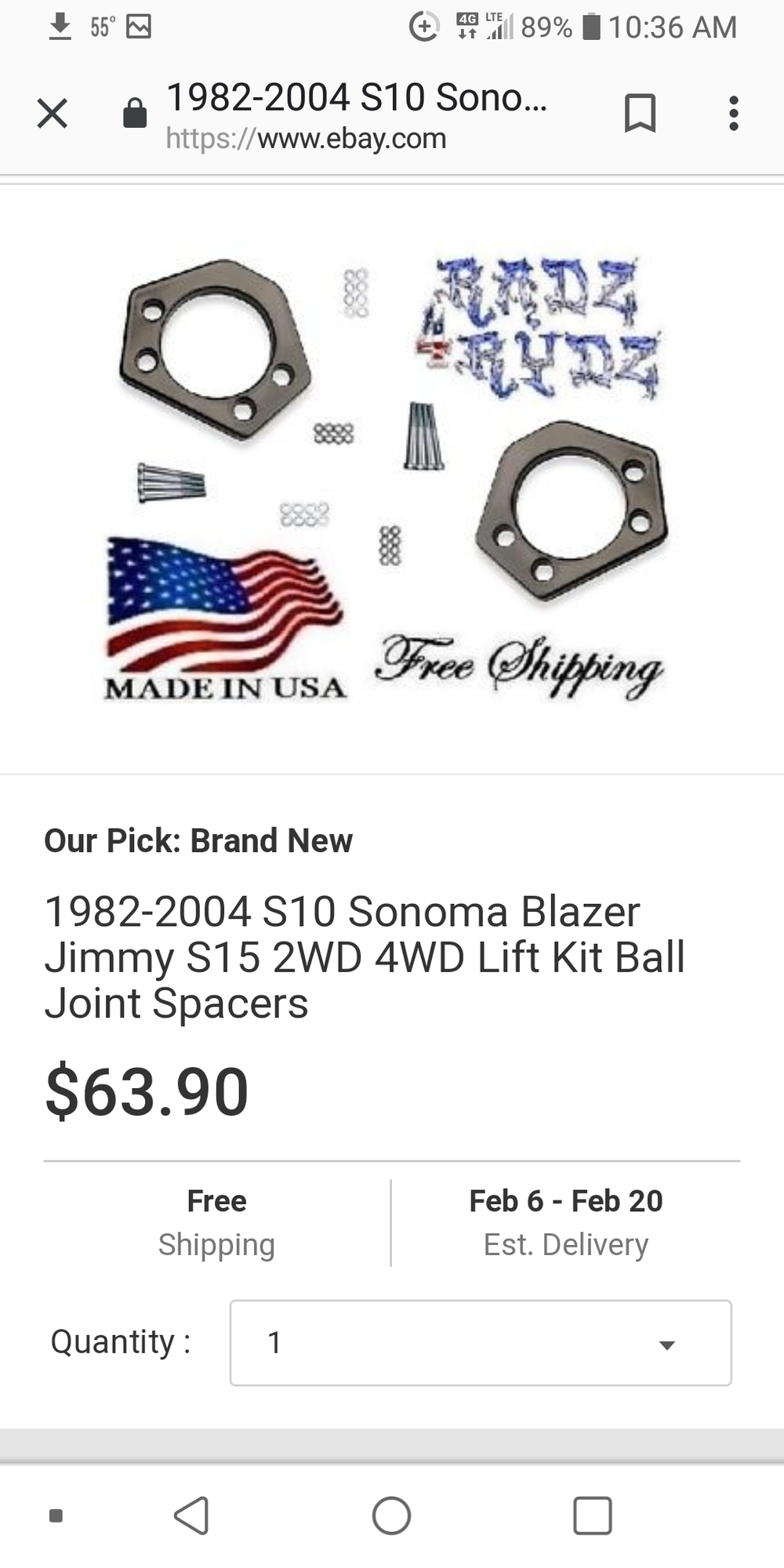This screenshot has height=1568, width=784.
Task: Tap the eBay URL address bar
Action: click(357, 116)
